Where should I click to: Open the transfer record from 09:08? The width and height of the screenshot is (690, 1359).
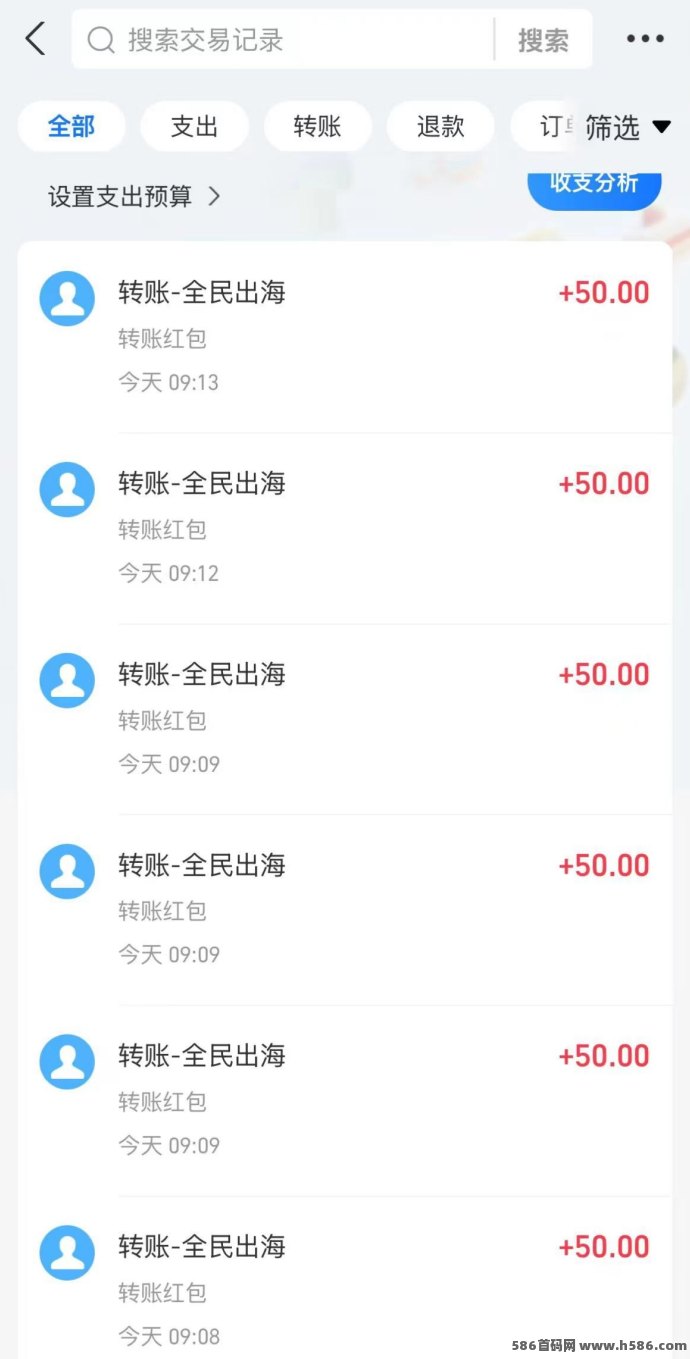pyautogui.click(x=344, y=1290)
